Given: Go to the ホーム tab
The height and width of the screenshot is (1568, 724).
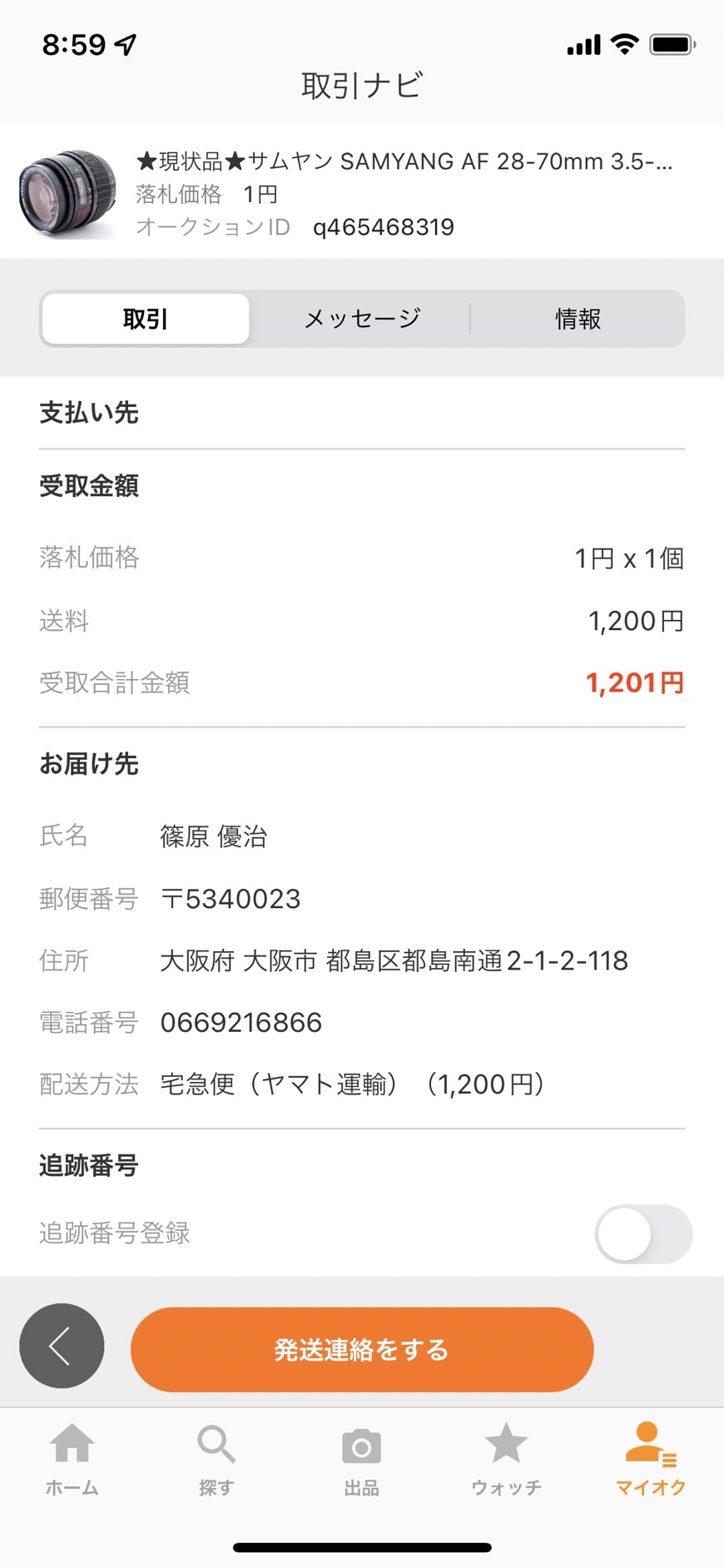Looking at the screenshot, I should 72,1458.
